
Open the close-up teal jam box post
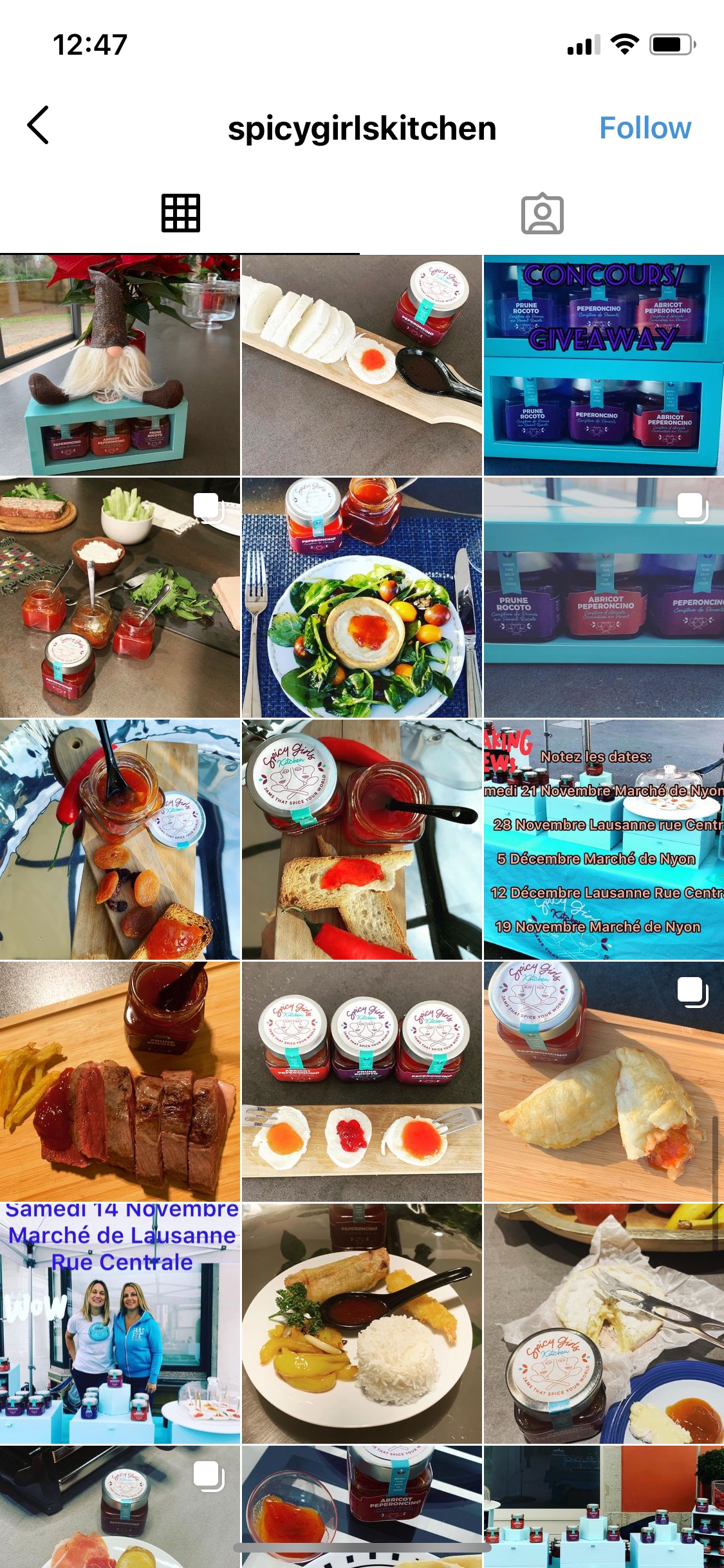tap(604, 597)
